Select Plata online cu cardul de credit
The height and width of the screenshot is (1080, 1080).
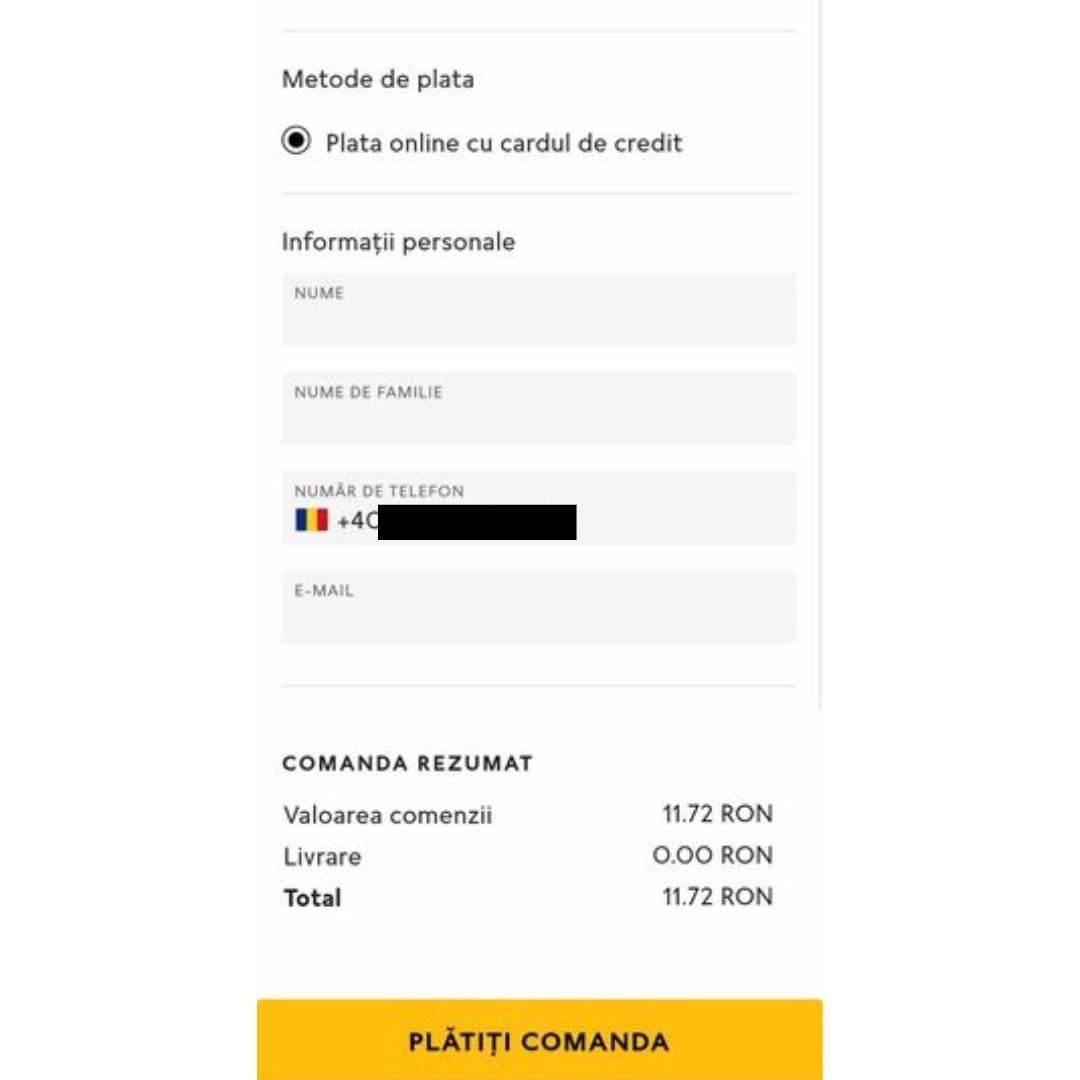(296, 142)
